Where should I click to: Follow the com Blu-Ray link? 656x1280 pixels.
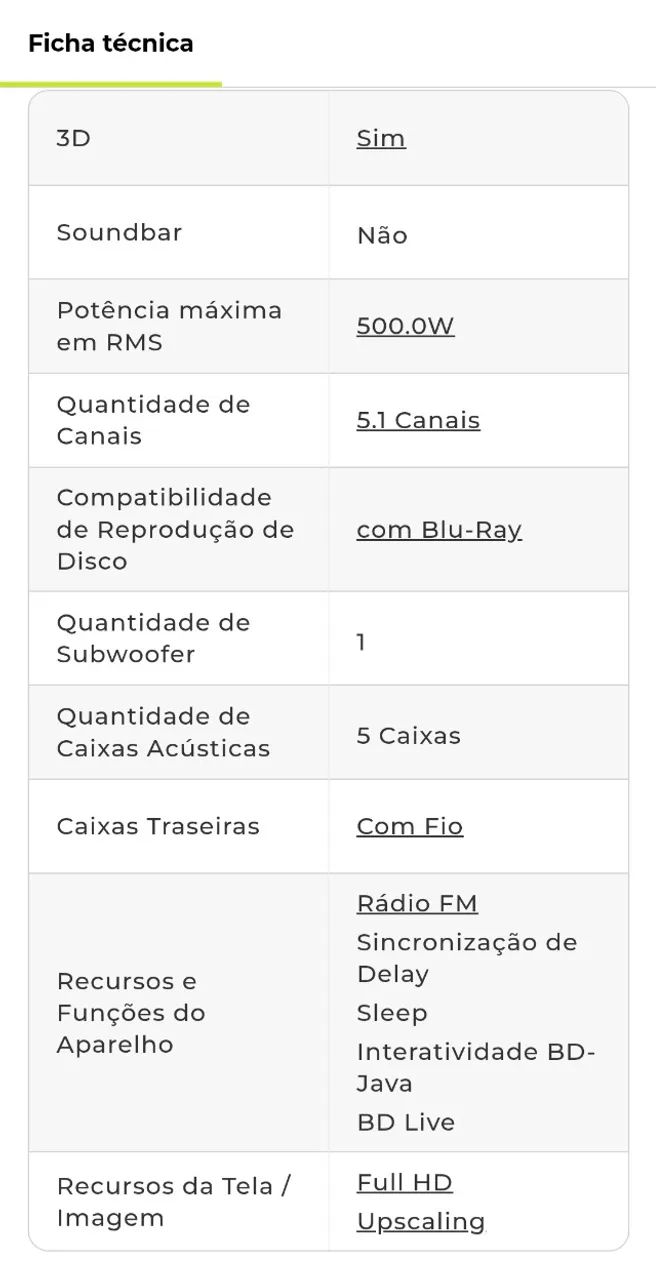(x=439, y=530)
